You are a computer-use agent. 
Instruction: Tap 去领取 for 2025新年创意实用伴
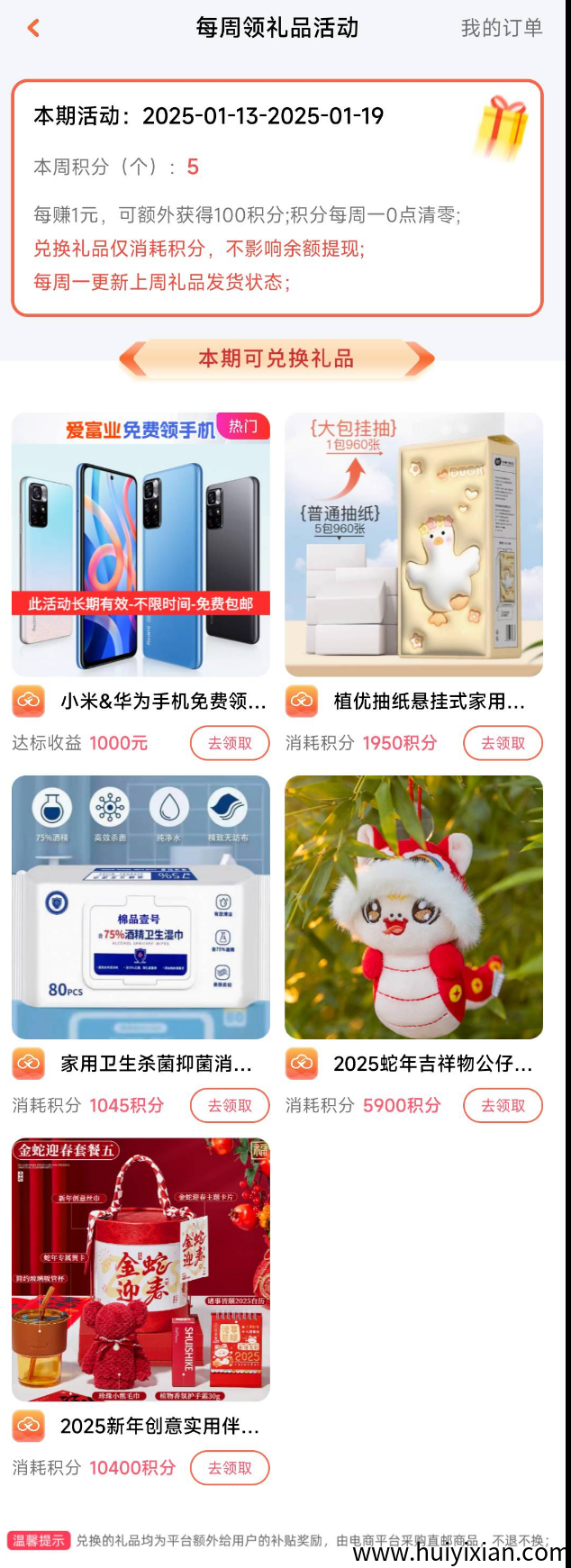click(x=230, y=1467)
